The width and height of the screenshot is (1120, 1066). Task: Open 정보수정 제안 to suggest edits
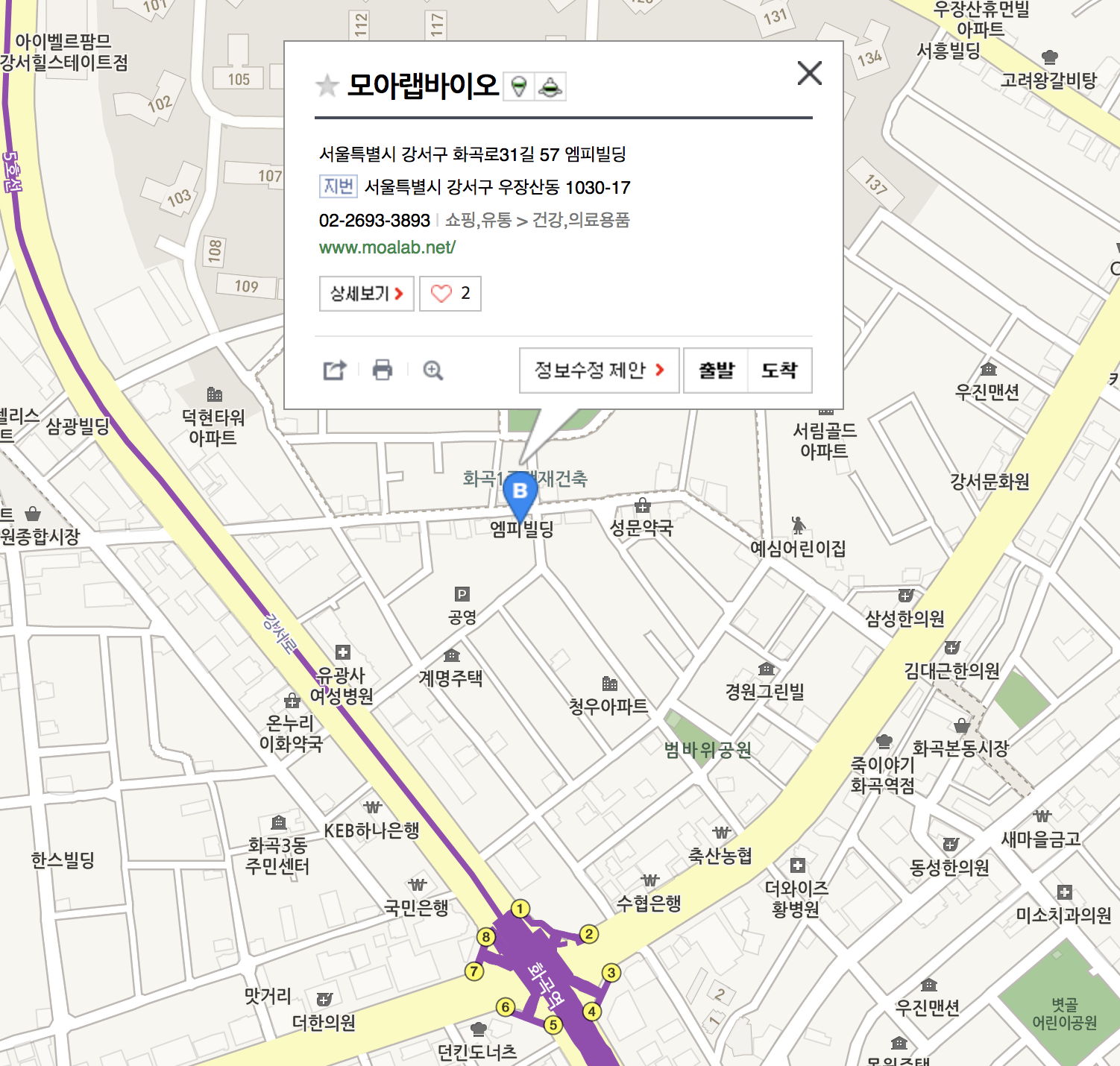(x=599, y=370)
